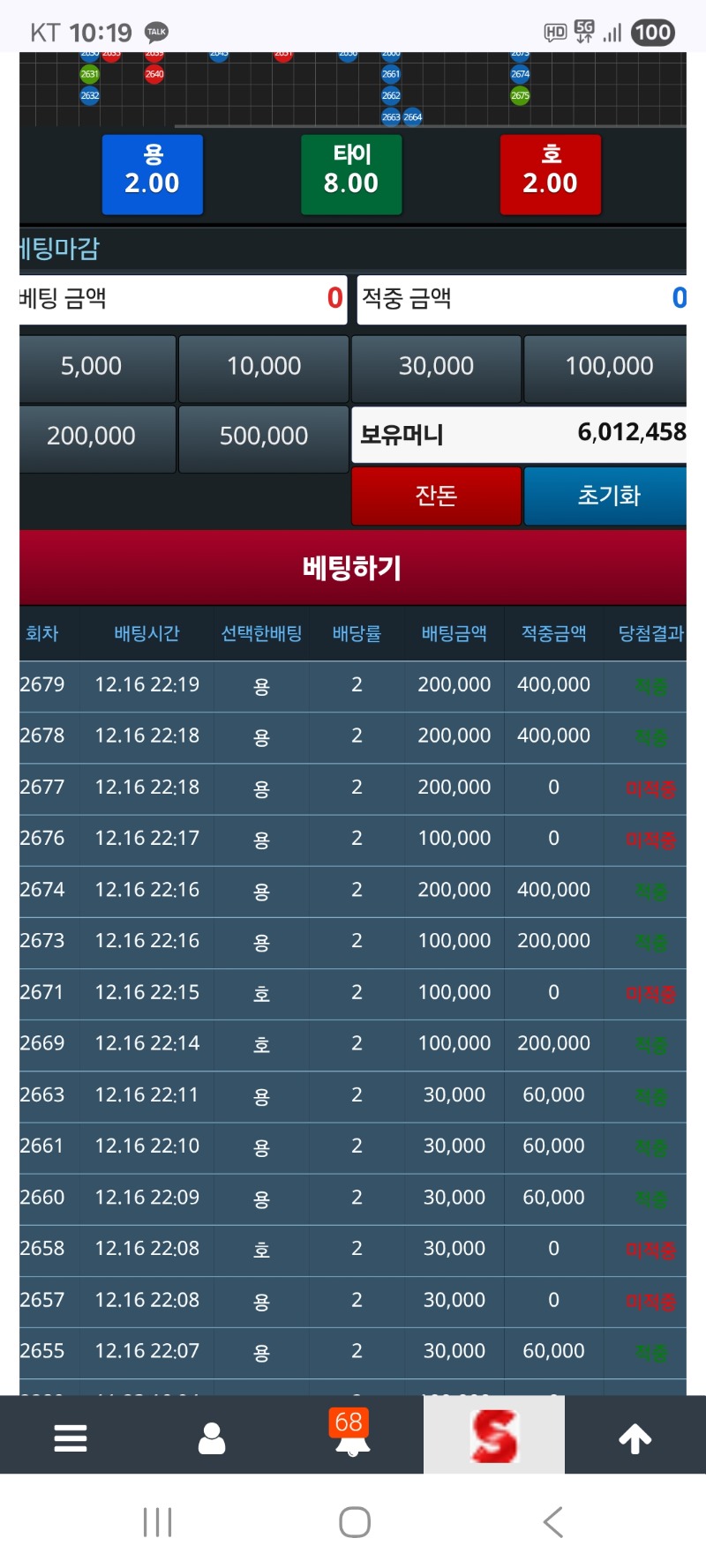Open the user profile icon
The width and height of the screenshot is (706, 1568).
(x=212, y=1438)
